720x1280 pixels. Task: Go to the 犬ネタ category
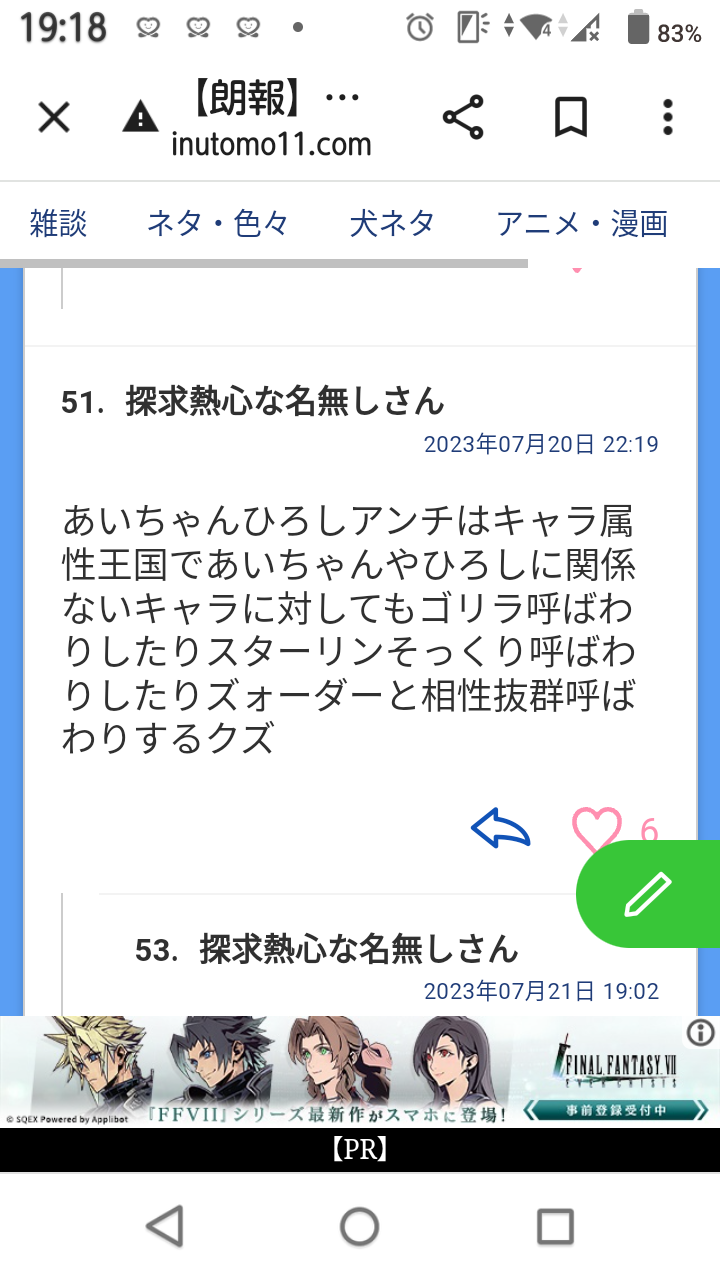pyautogui.click(x=392, y=223)
